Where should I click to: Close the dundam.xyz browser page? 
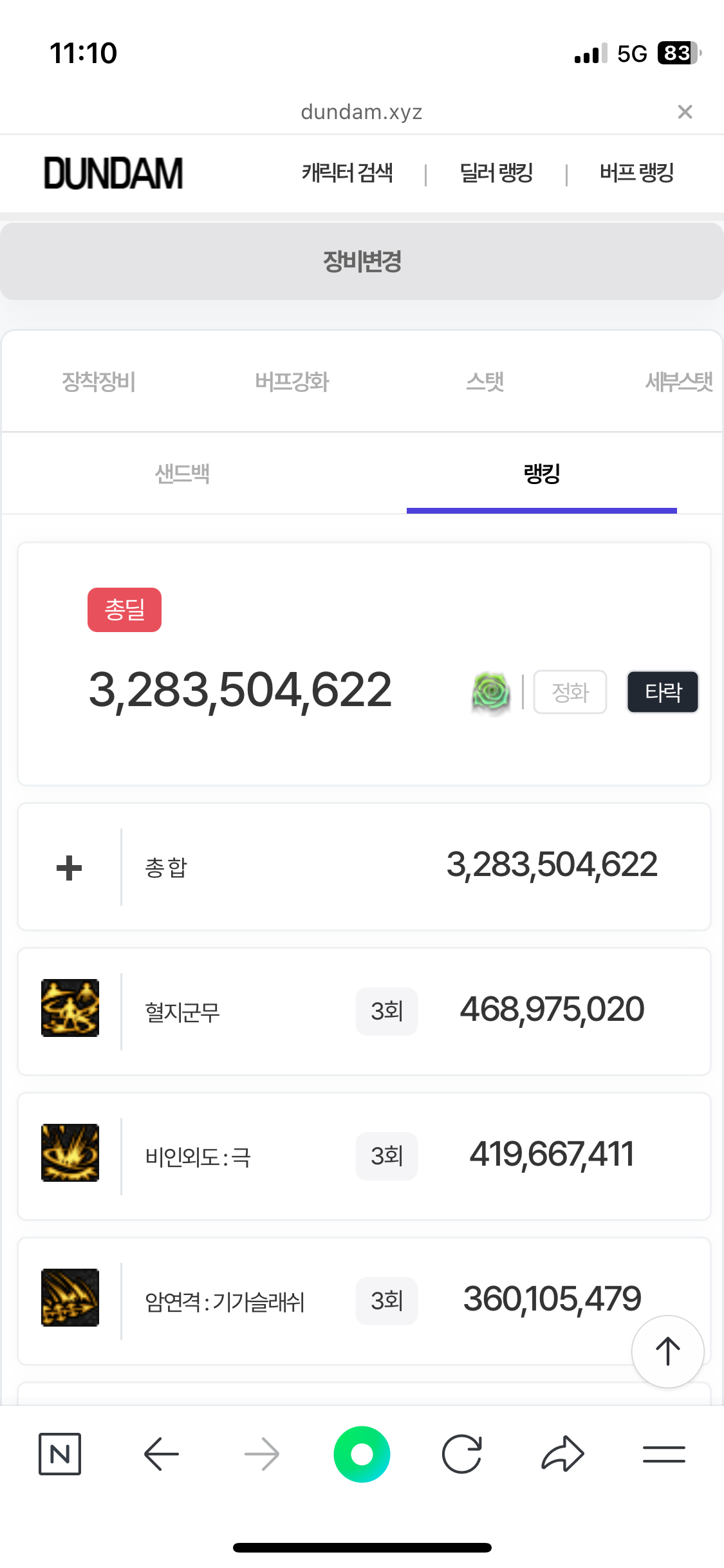pyautogui.click(x=685, y=112)
